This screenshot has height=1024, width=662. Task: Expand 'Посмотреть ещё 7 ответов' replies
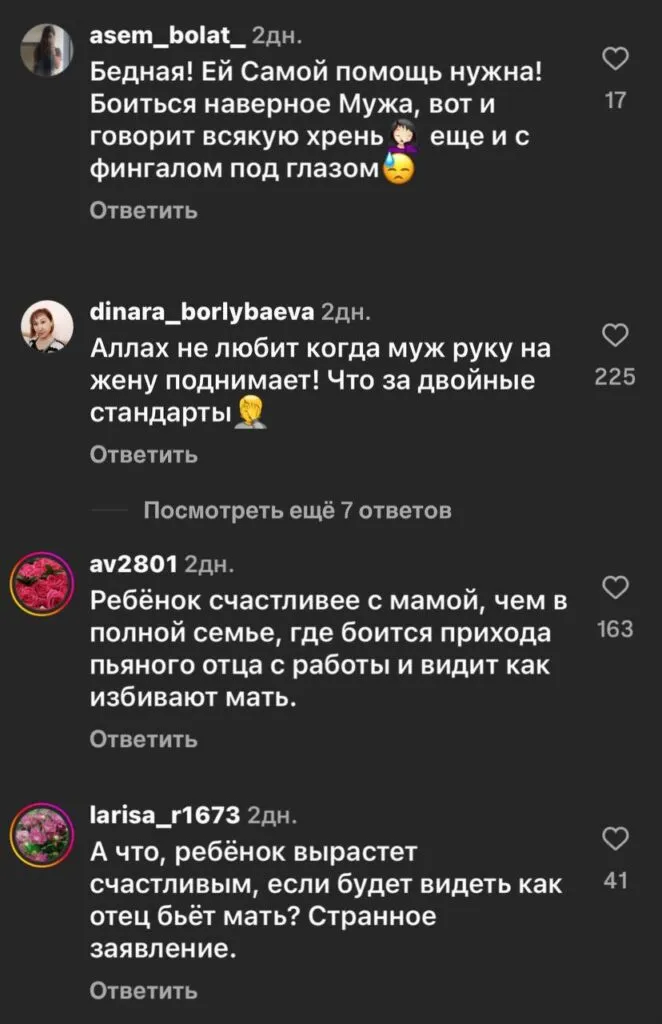297,511
